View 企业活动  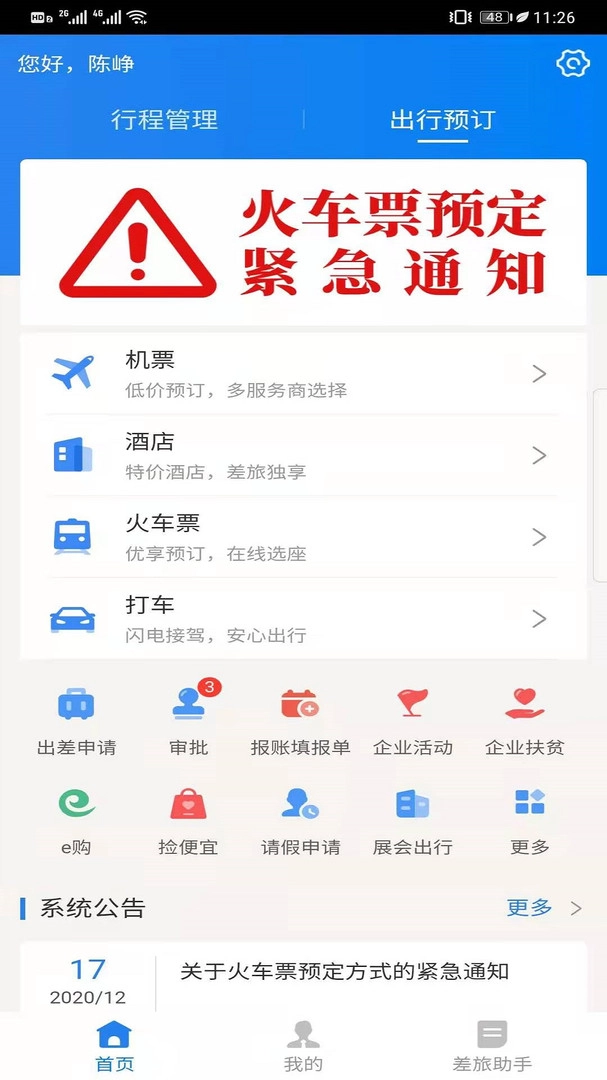pos(412,720)
